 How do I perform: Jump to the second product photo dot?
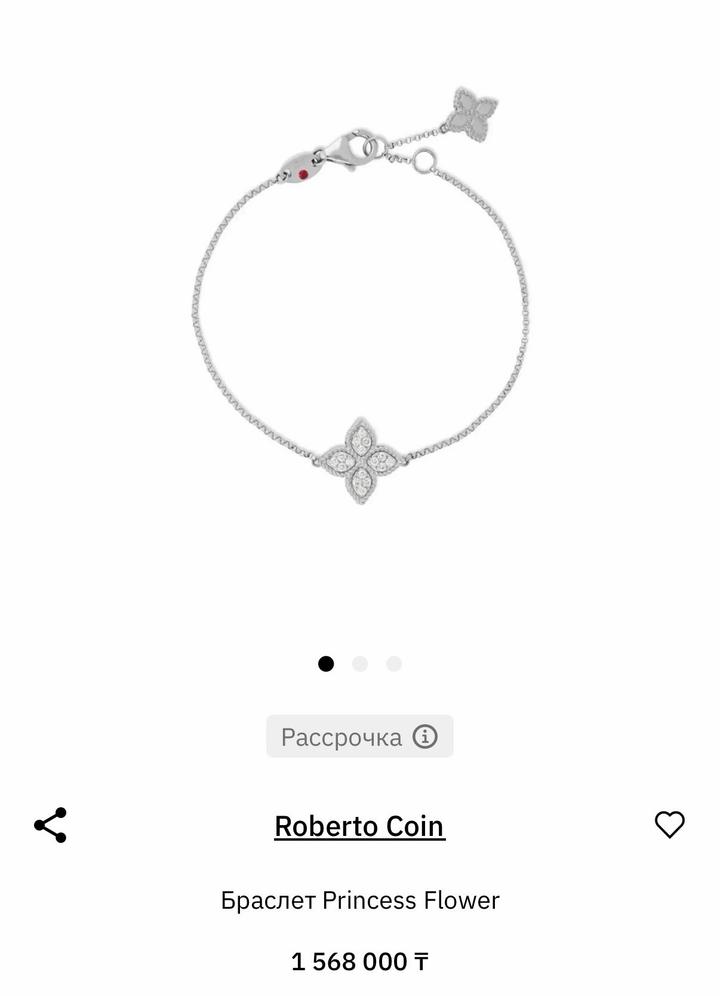coord(360,664)
